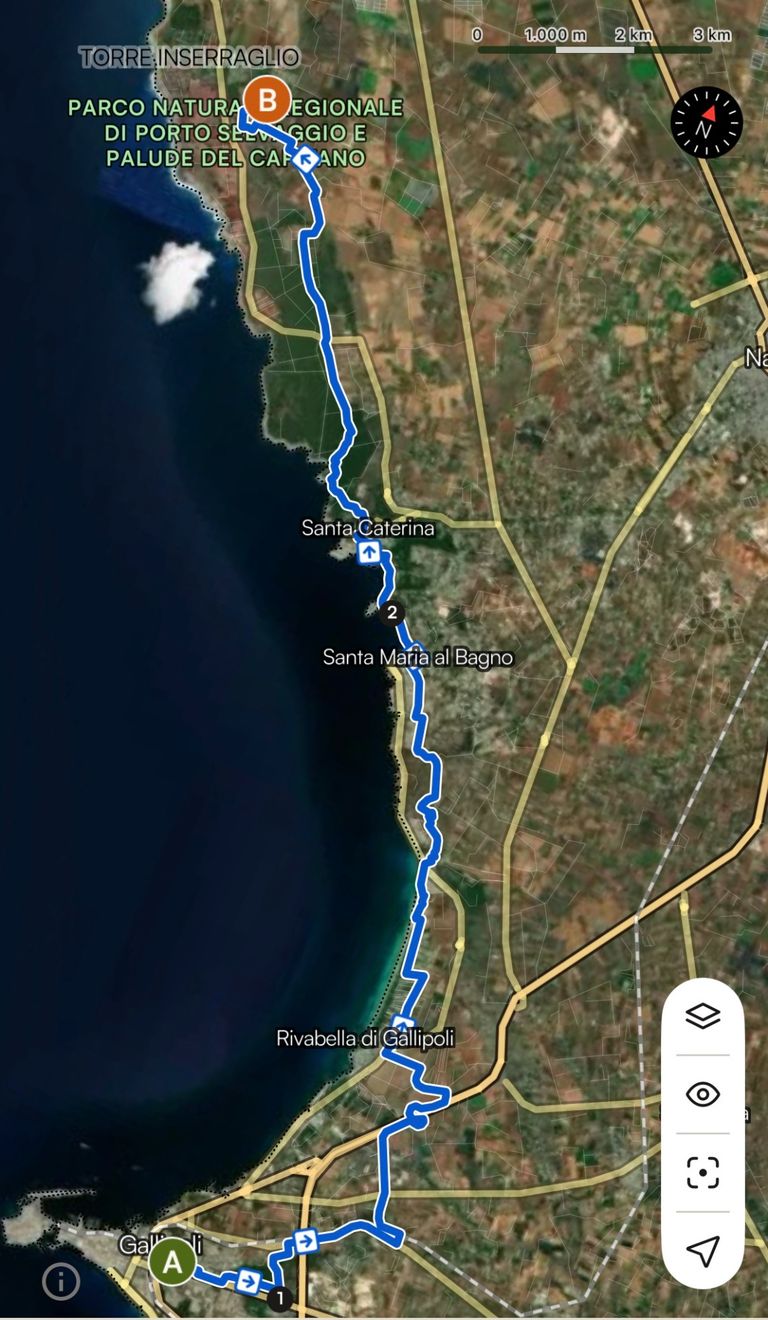
Task: Open map info attribution button
Action: pyautogui.click(x=61, y=1280)
